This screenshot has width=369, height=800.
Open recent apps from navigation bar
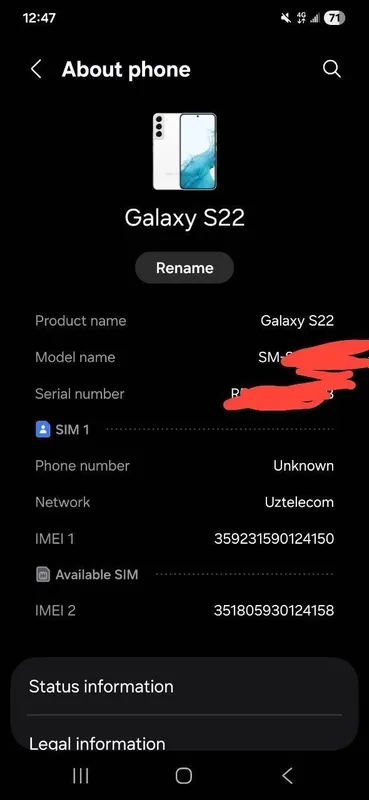81,776
